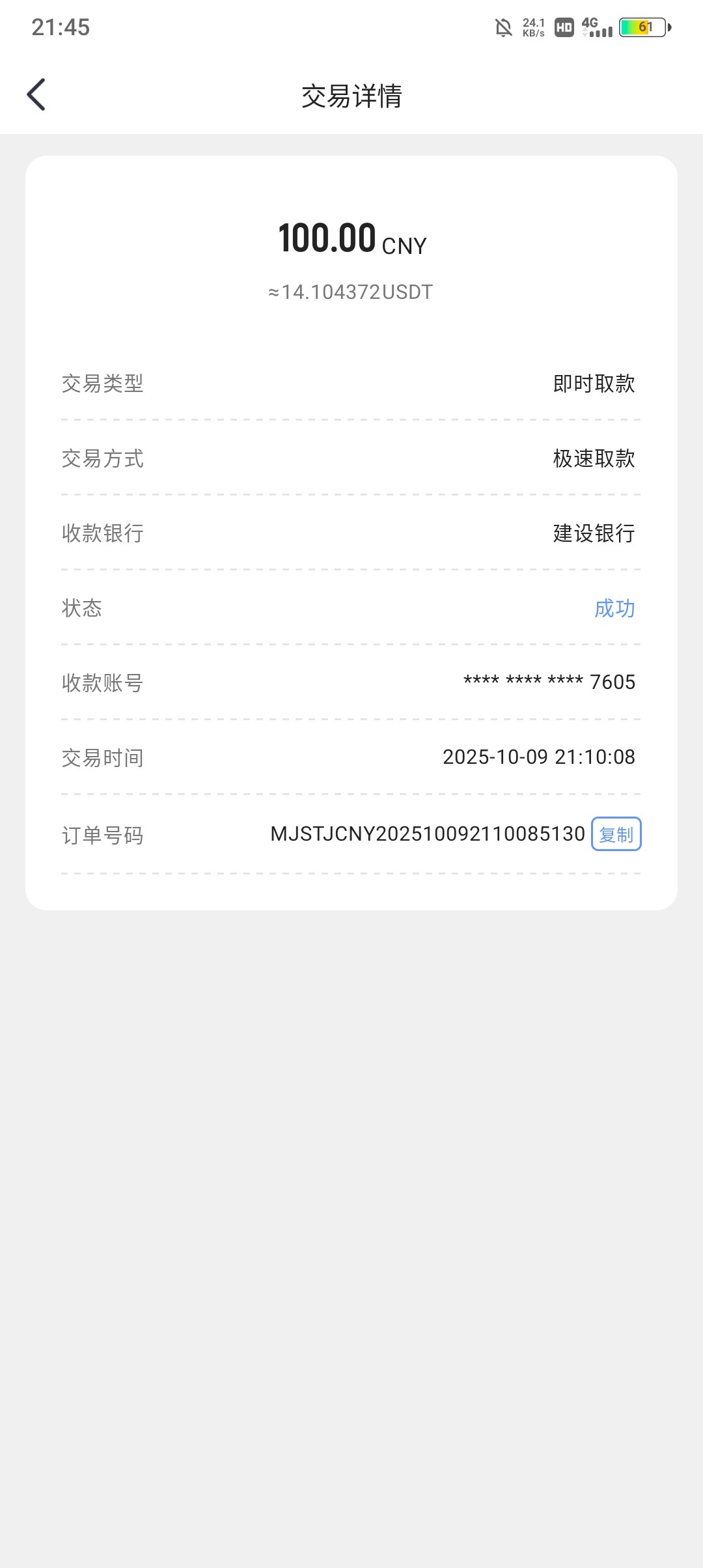Viewport: 703px width, 1568px height.
Task: Tap the 复制 button to copy order number
Action: coord(616,833)
